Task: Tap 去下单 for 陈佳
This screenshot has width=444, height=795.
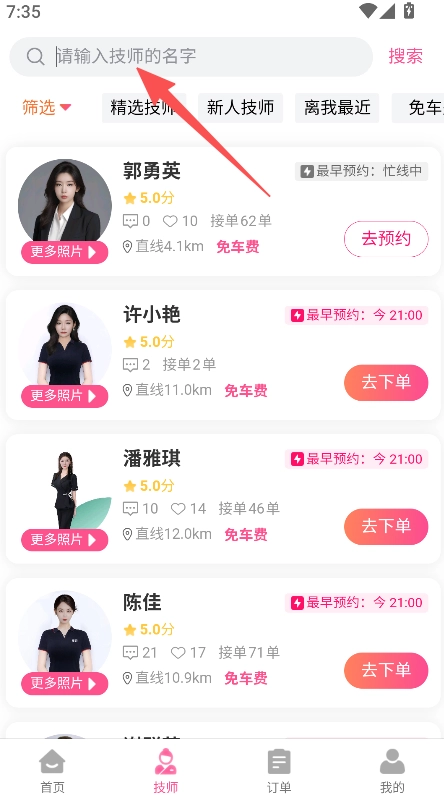Action: (386, 670)
